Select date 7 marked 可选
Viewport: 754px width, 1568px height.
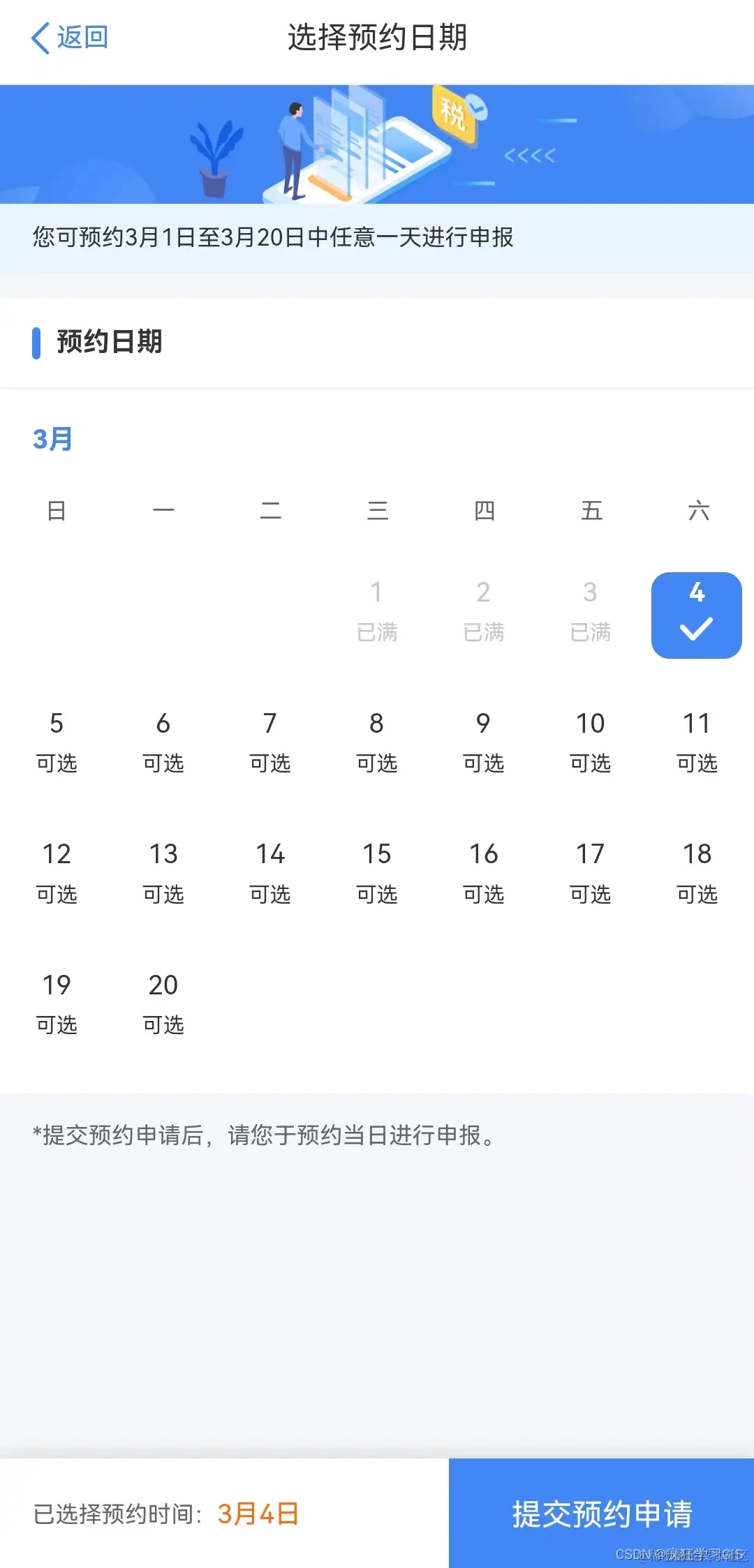(x=270, y=742)
